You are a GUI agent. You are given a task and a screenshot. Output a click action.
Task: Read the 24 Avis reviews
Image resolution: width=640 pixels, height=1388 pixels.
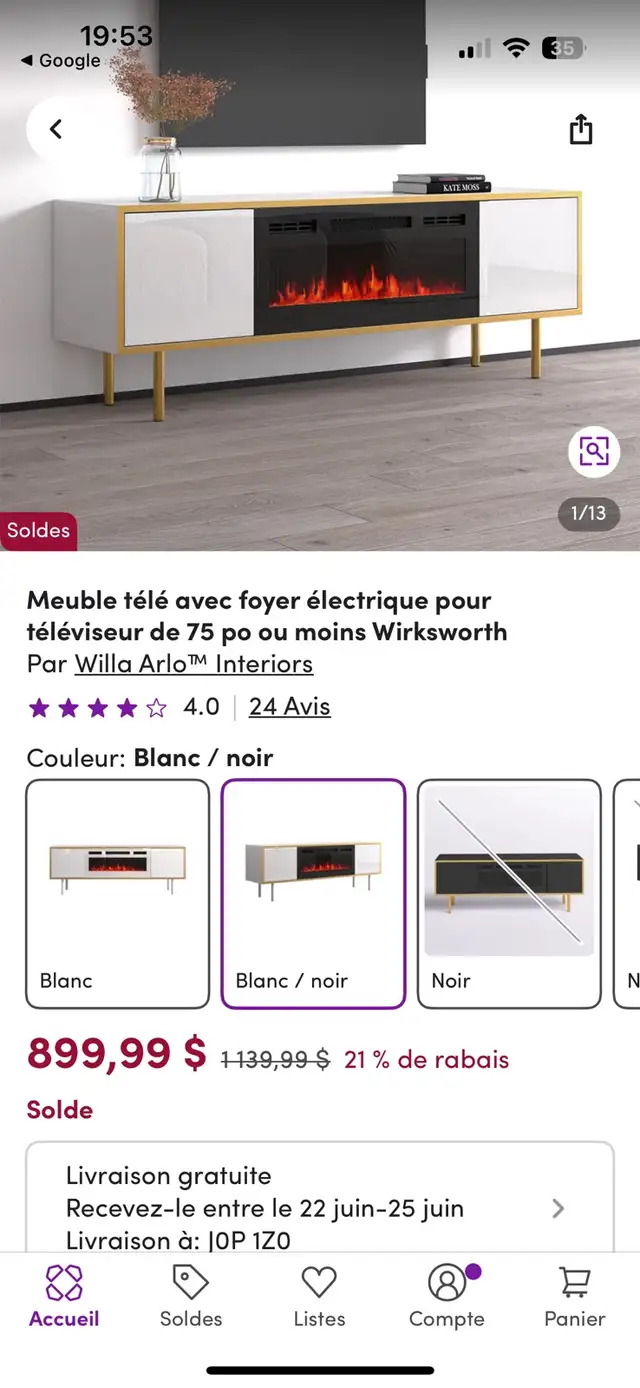tap(289, 707)
